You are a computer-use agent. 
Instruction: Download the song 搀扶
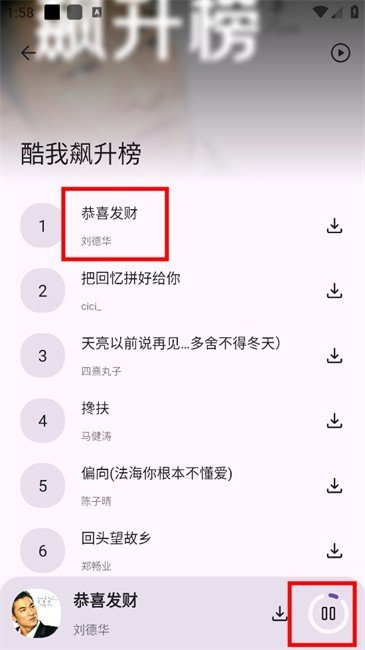(334, 421)
